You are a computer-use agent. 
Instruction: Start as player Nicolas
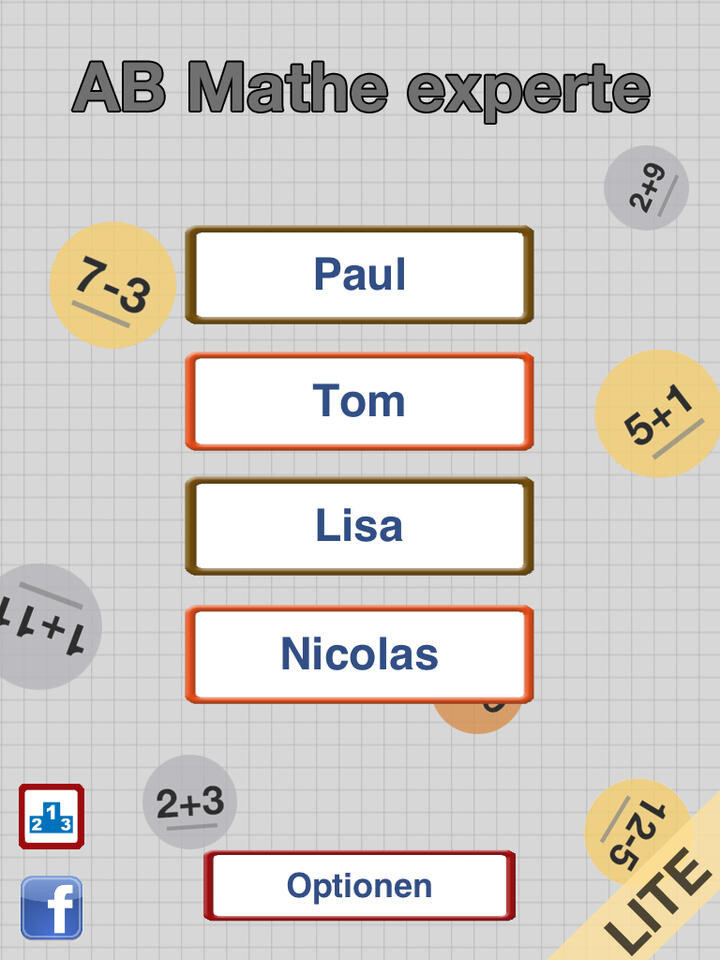coord(359,654)
